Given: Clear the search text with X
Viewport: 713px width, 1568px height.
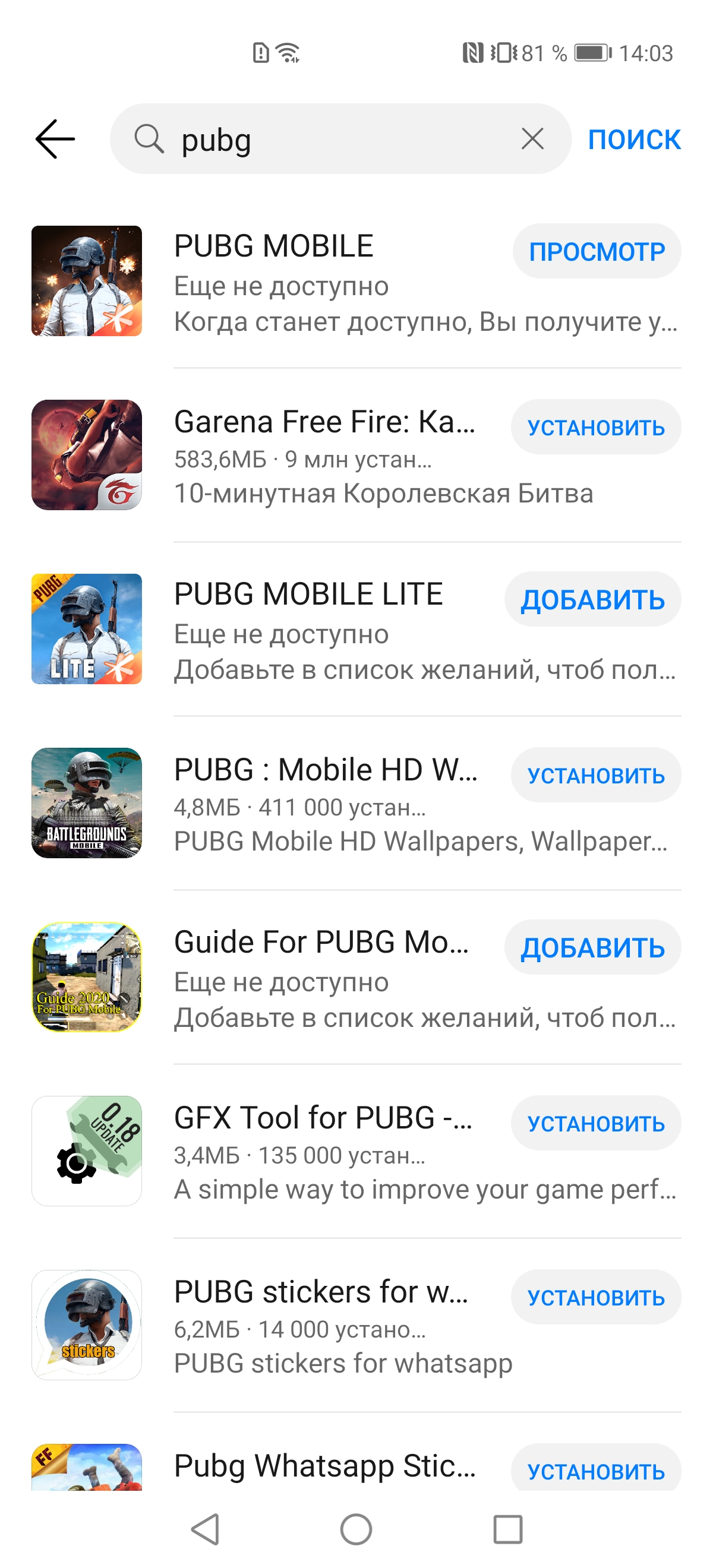Looking at the screenshot, I should 532,139.
